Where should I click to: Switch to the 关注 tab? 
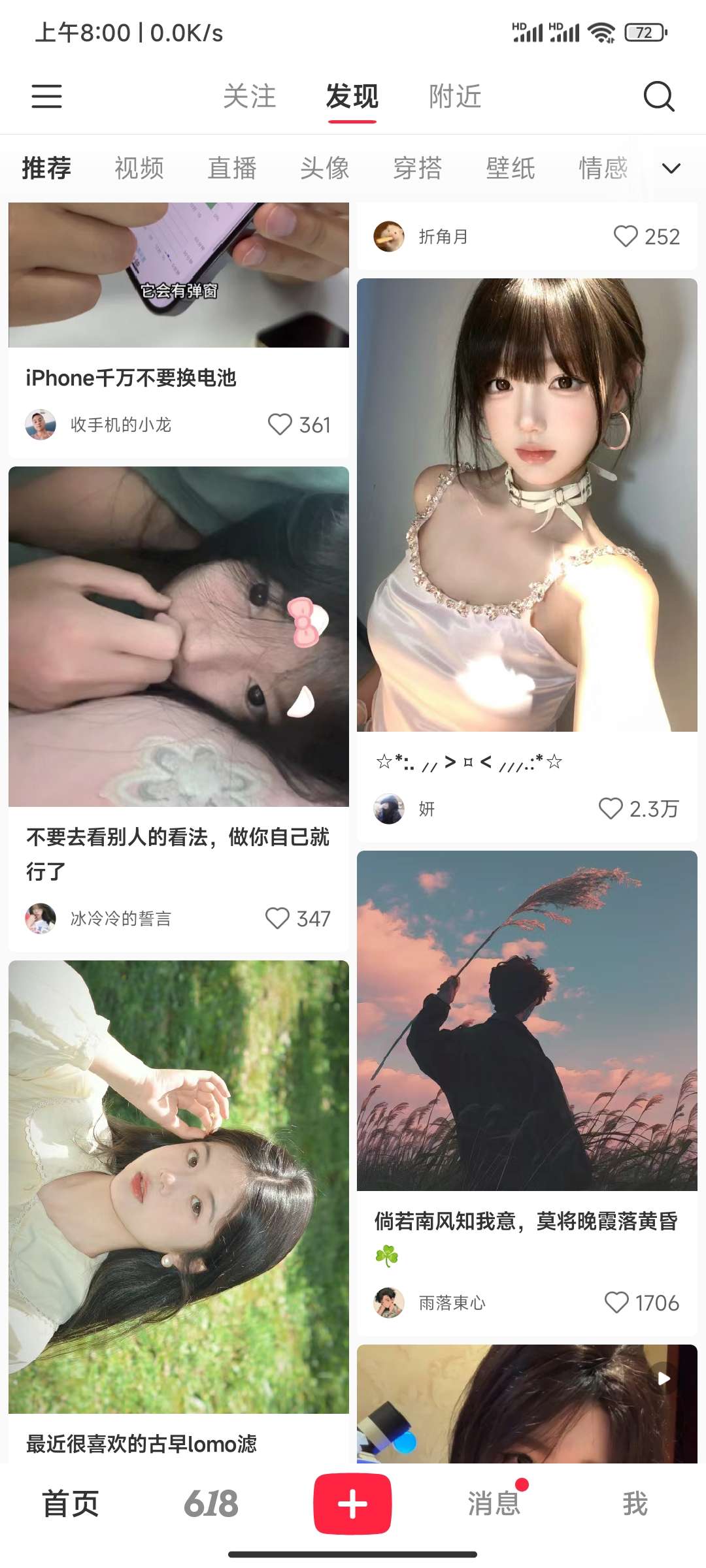tap(249, 97)
